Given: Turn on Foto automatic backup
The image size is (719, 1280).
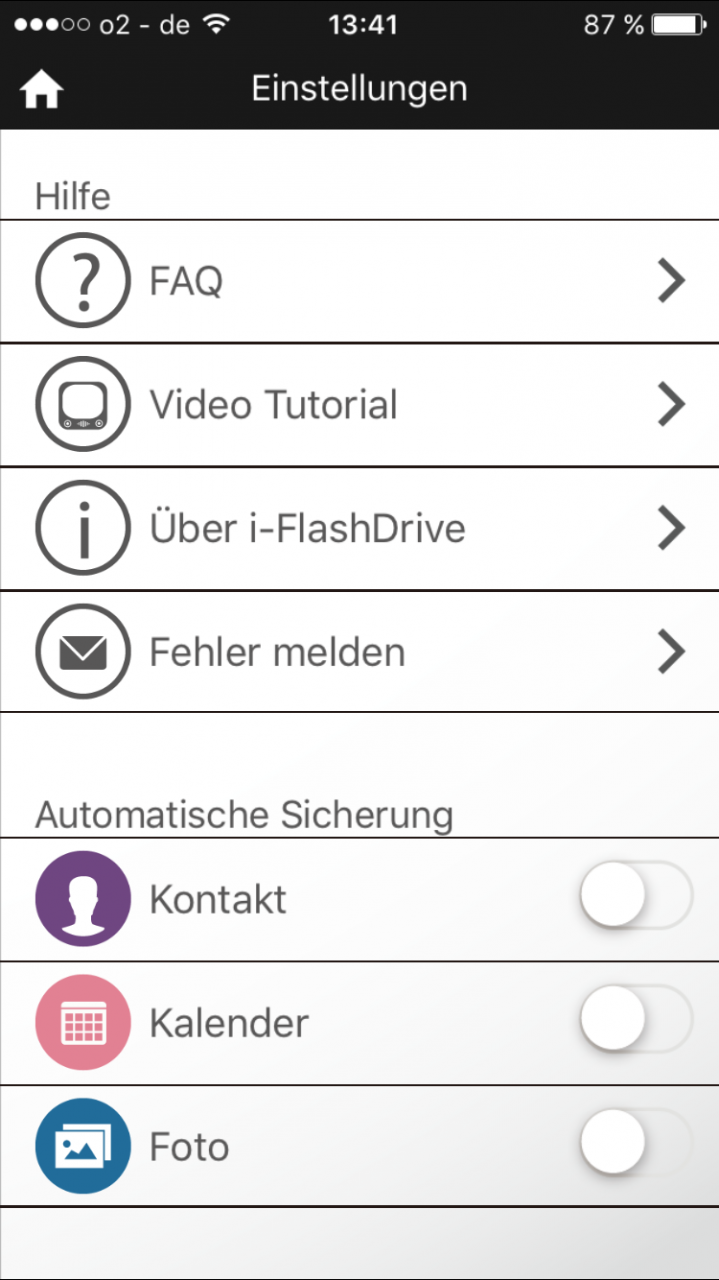Looking at the screenshot, I should pyautogui.click(x=635, y=1144).
